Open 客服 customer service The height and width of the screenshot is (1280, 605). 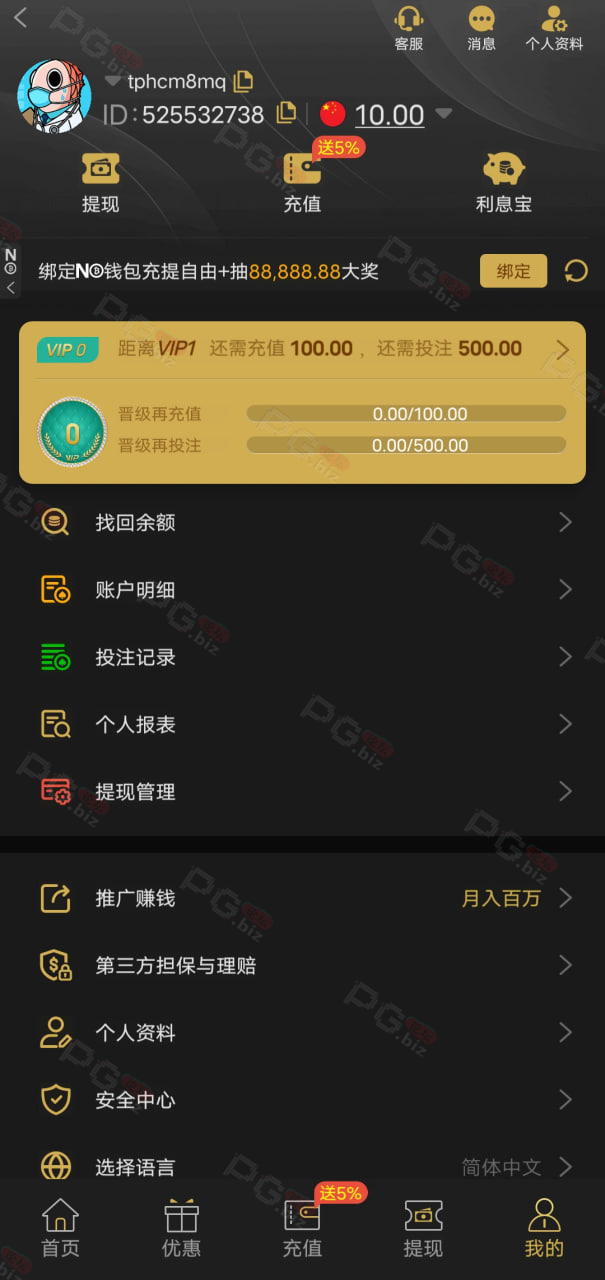pyautogui.click(x=409, y=29)
